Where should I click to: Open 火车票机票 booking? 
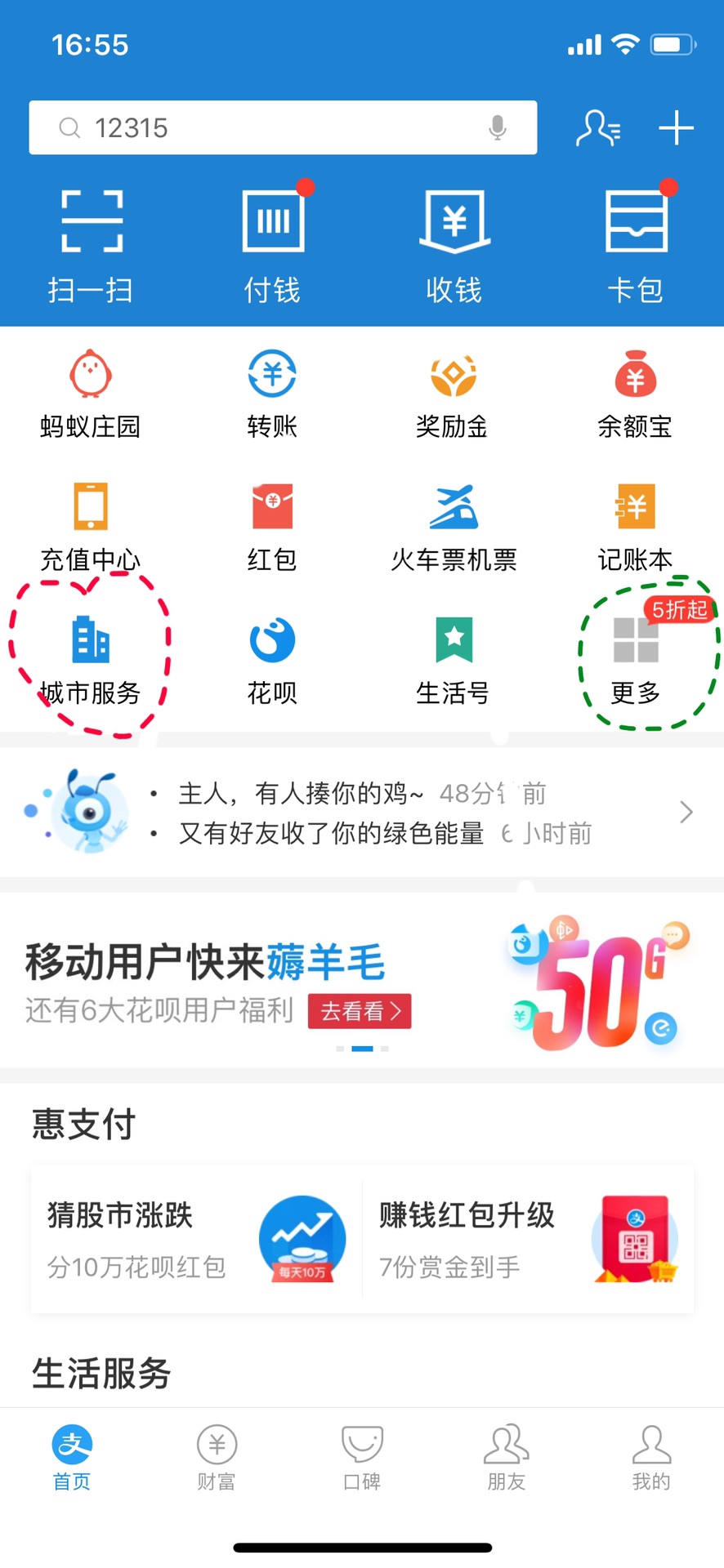454,527
